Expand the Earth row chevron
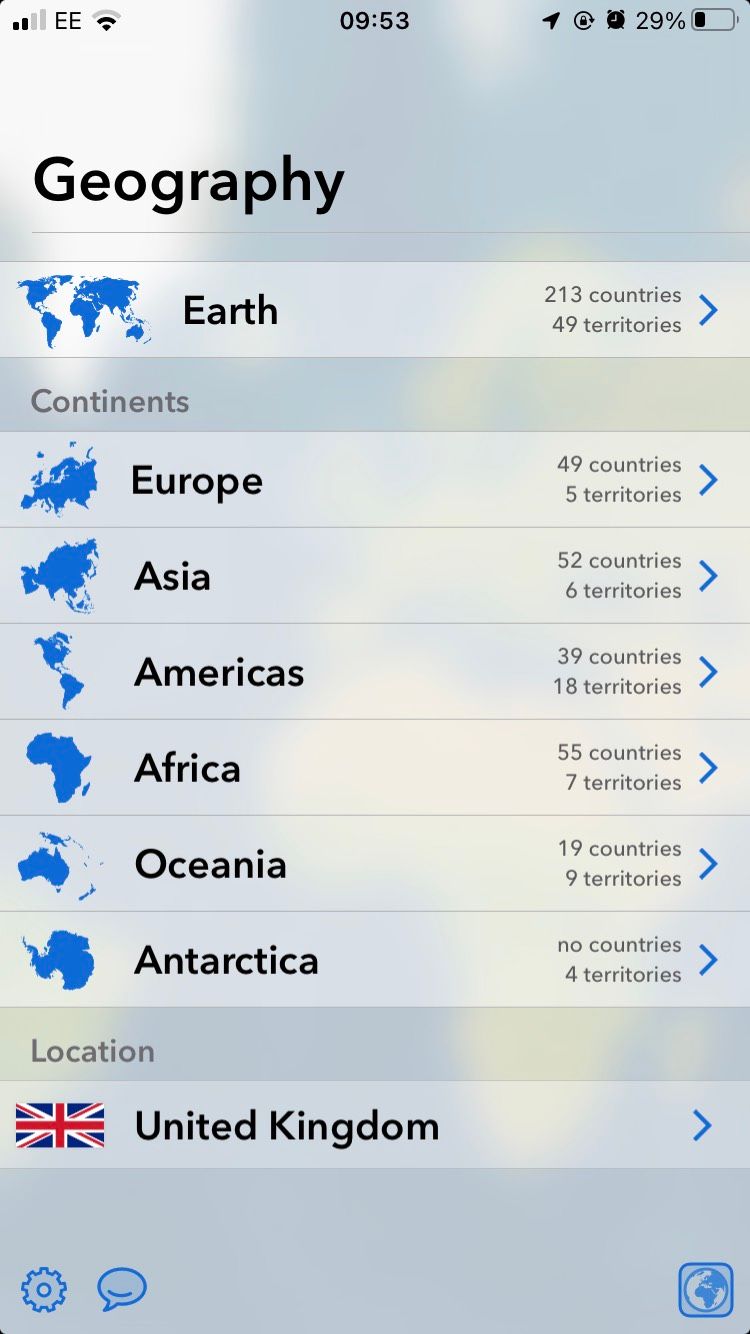 pyautogui.click(x=708, y=310)
